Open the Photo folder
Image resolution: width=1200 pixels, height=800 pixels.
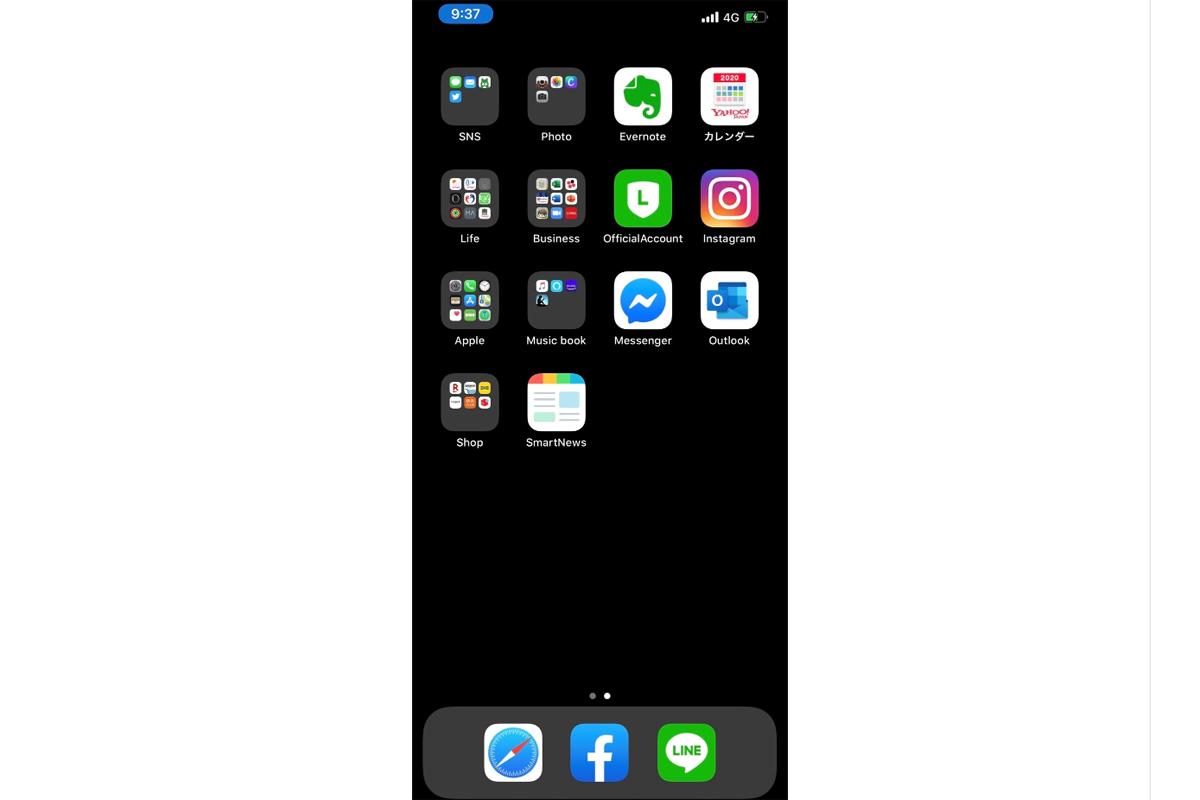[556, 96]
